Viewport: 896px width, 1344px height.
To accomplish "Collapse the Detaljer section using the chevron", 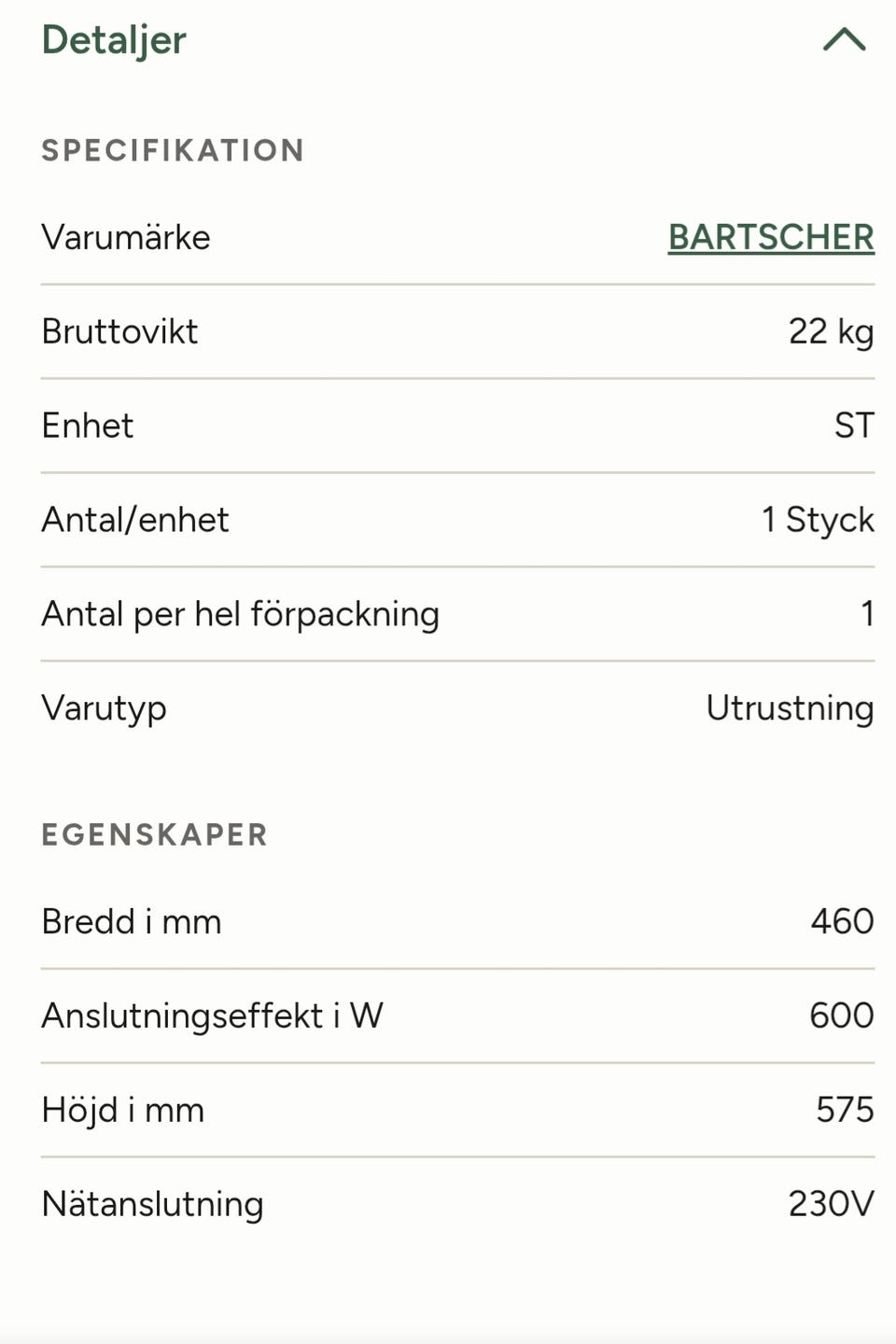I will tap(846, 39).
